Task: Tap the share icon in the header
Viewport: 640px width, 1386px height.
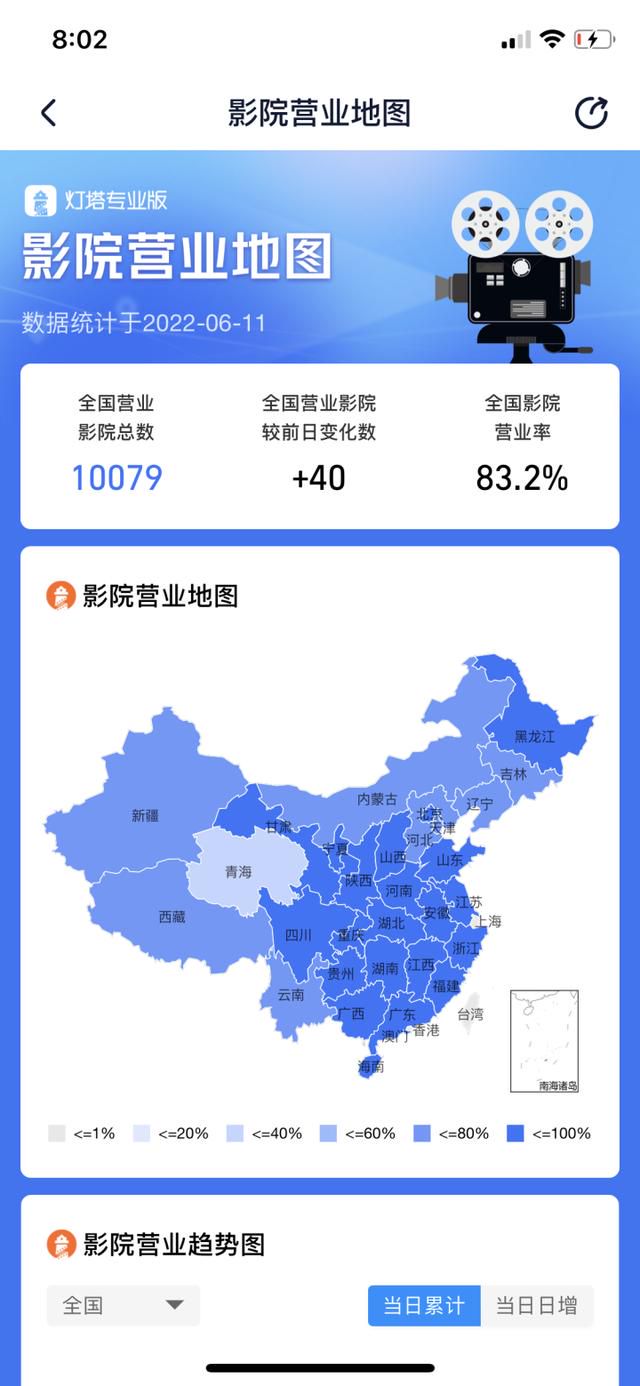Action: click(x=591, y=113)
